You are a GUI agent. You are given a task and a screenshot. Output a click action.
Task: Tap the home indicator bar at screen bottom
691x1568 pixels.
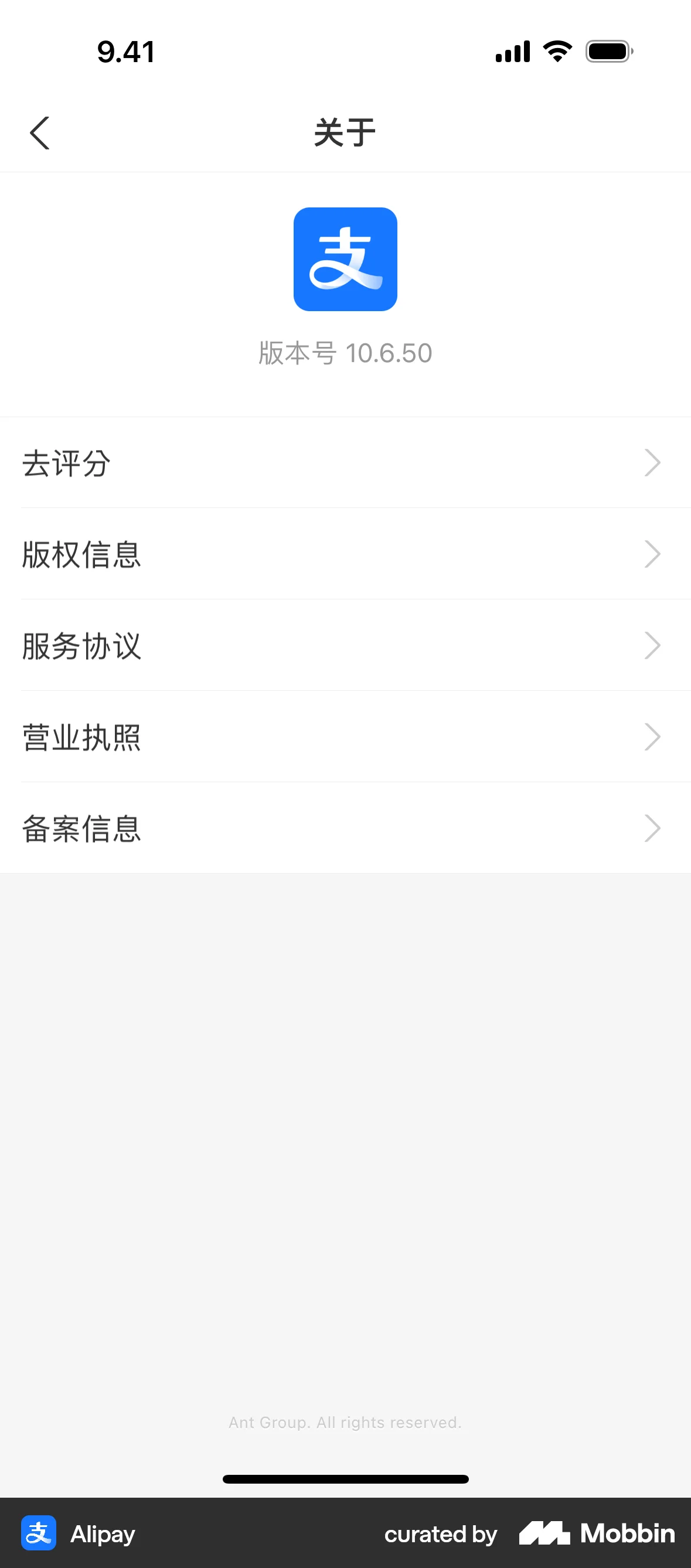pyautogui.click(x=345, y=1479)
